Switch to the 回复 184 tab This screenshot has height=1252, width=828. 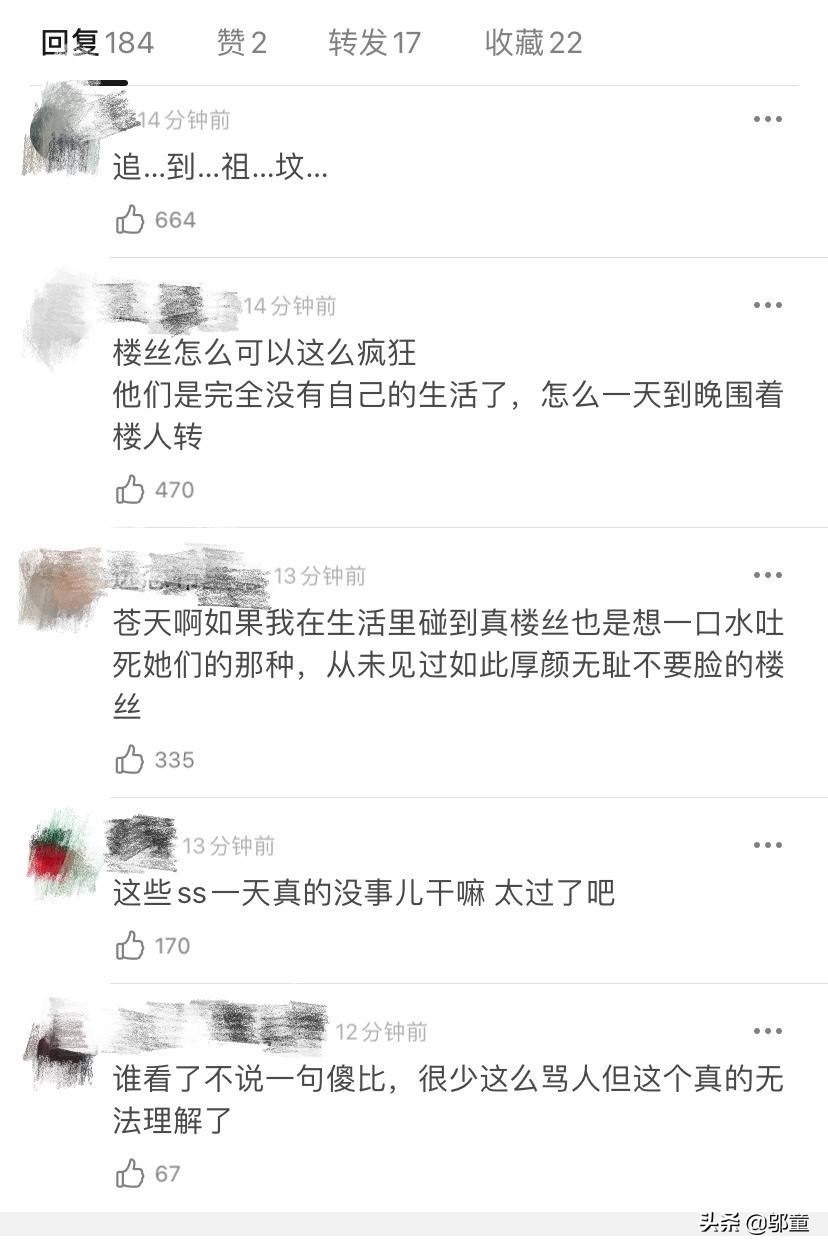tap(97, 43)
